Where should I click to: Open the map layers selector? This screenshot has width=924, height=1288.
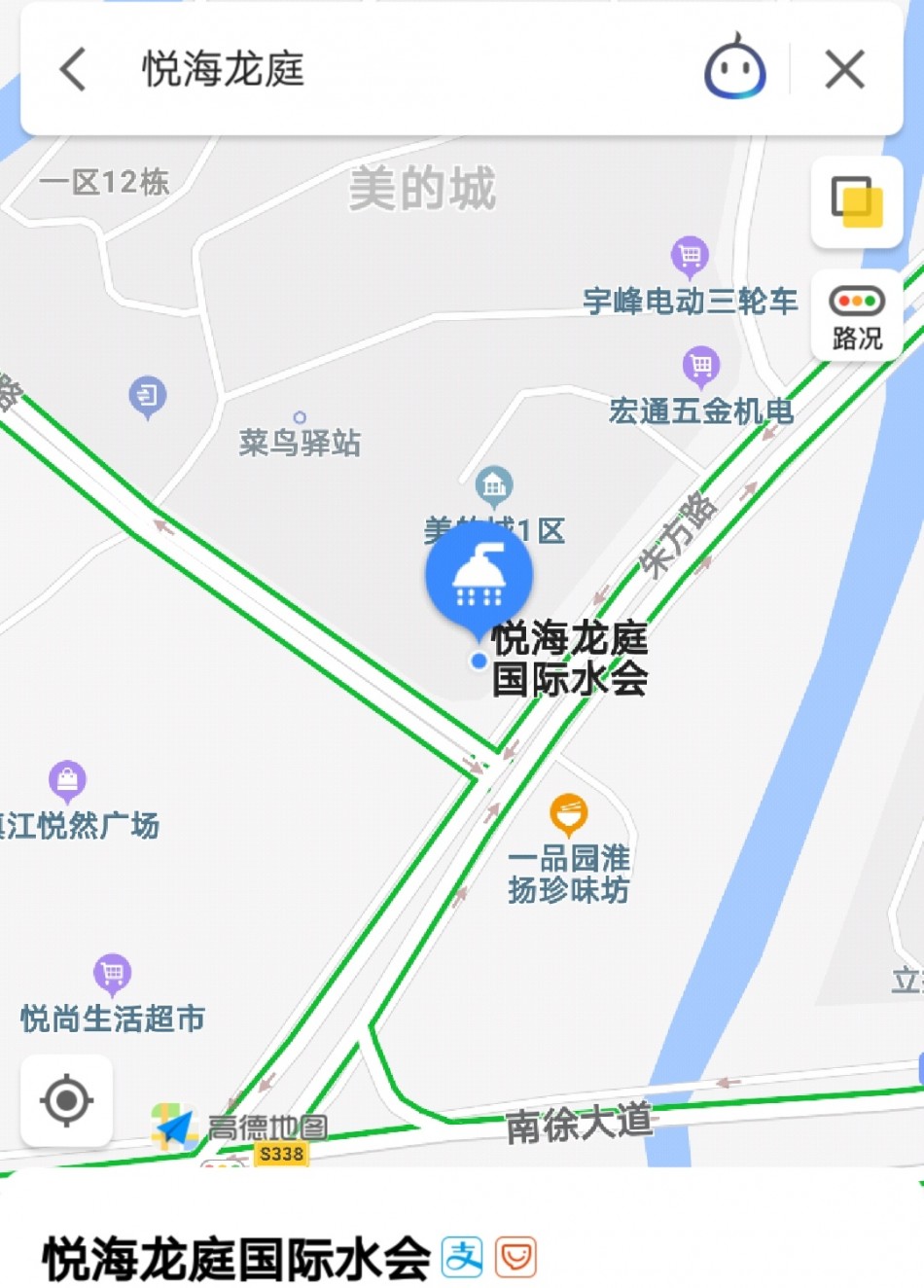856,201
